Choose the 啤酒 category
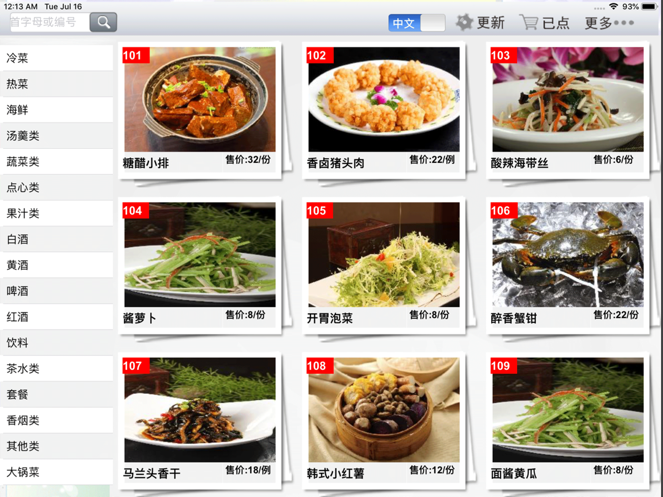The image size is (663, 497). coord(57,291)
